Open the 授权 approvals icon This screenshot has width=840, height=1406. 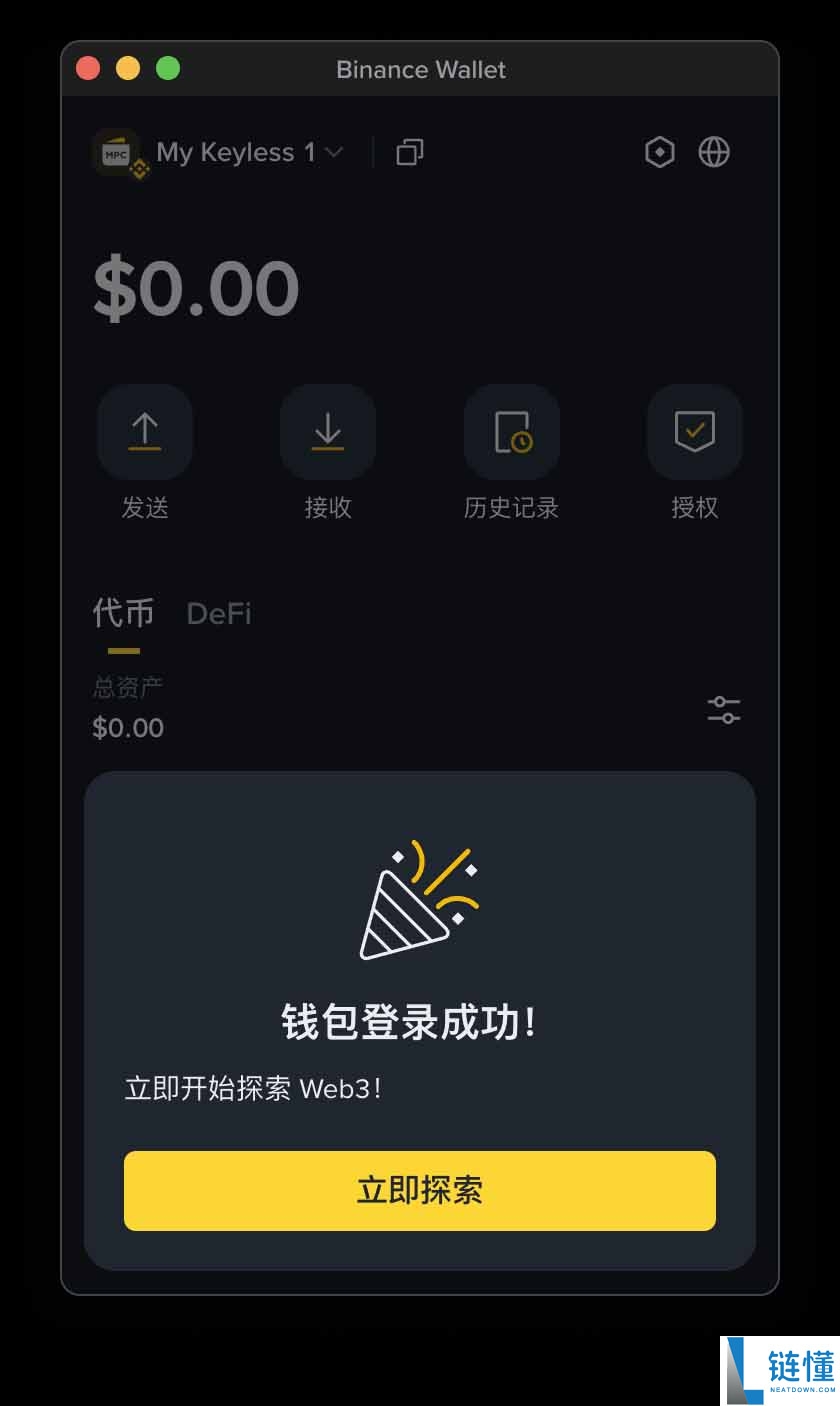click(695, 432)
